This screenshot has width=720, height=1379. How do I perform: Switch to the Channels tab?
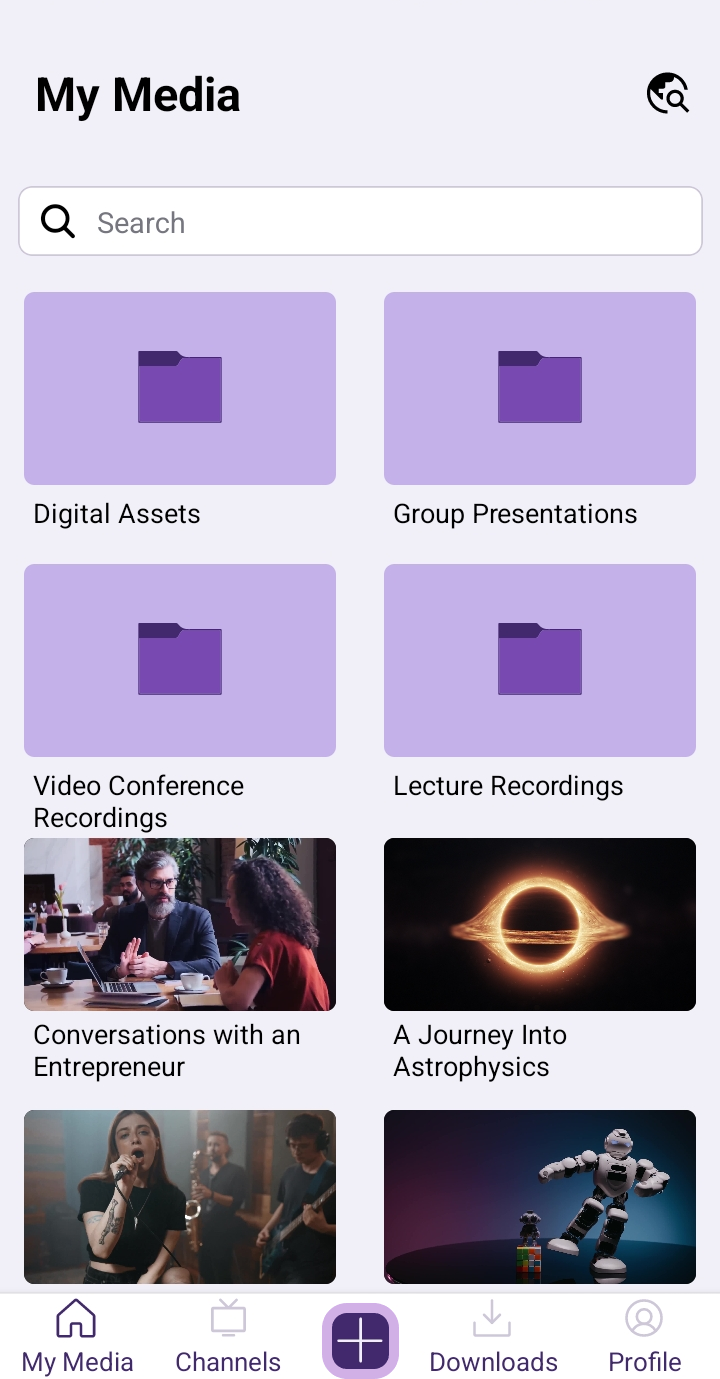tap(228, 1336)
